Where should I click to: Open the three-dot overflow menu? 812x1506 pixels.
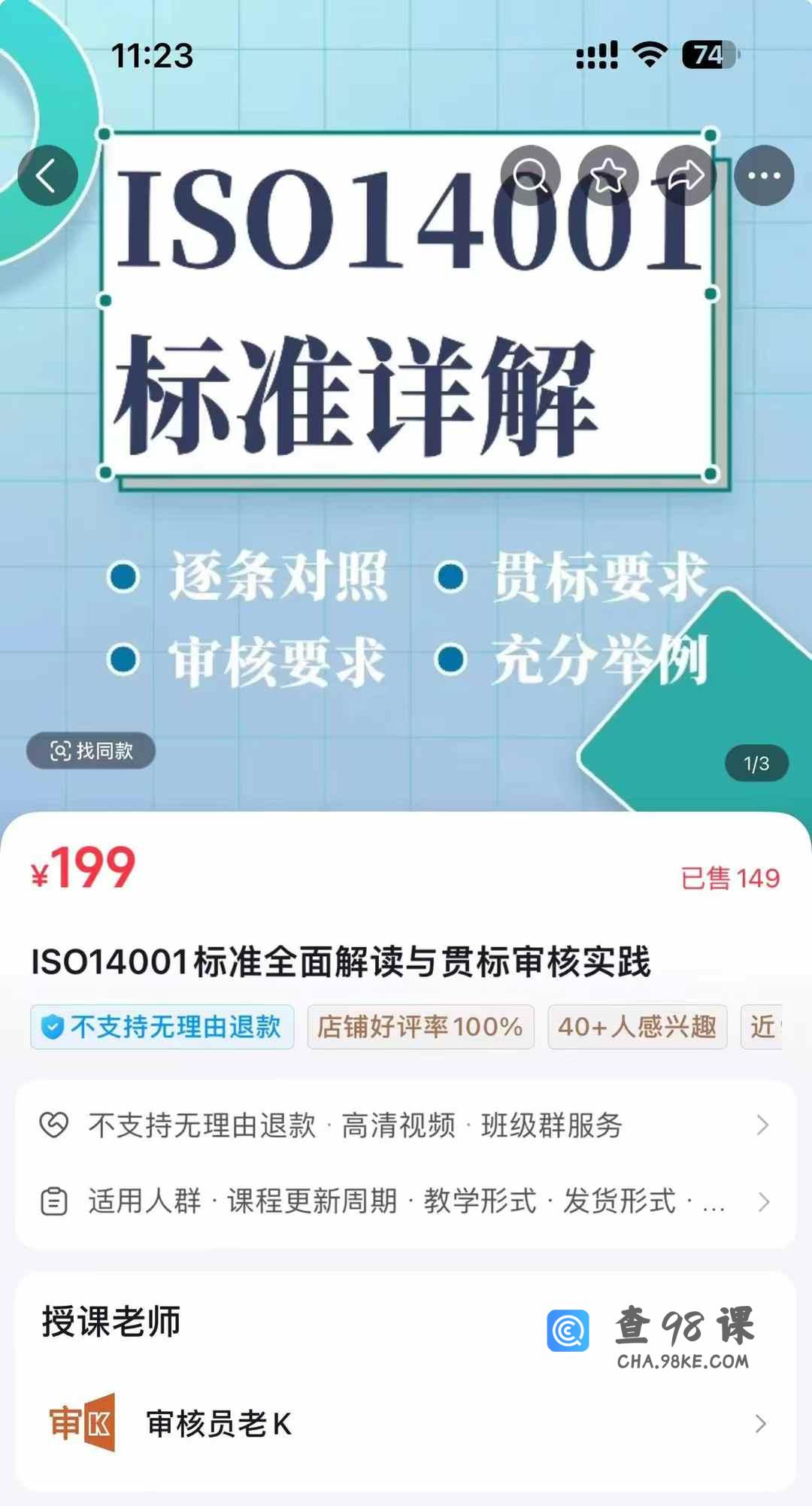pos(764,176)
